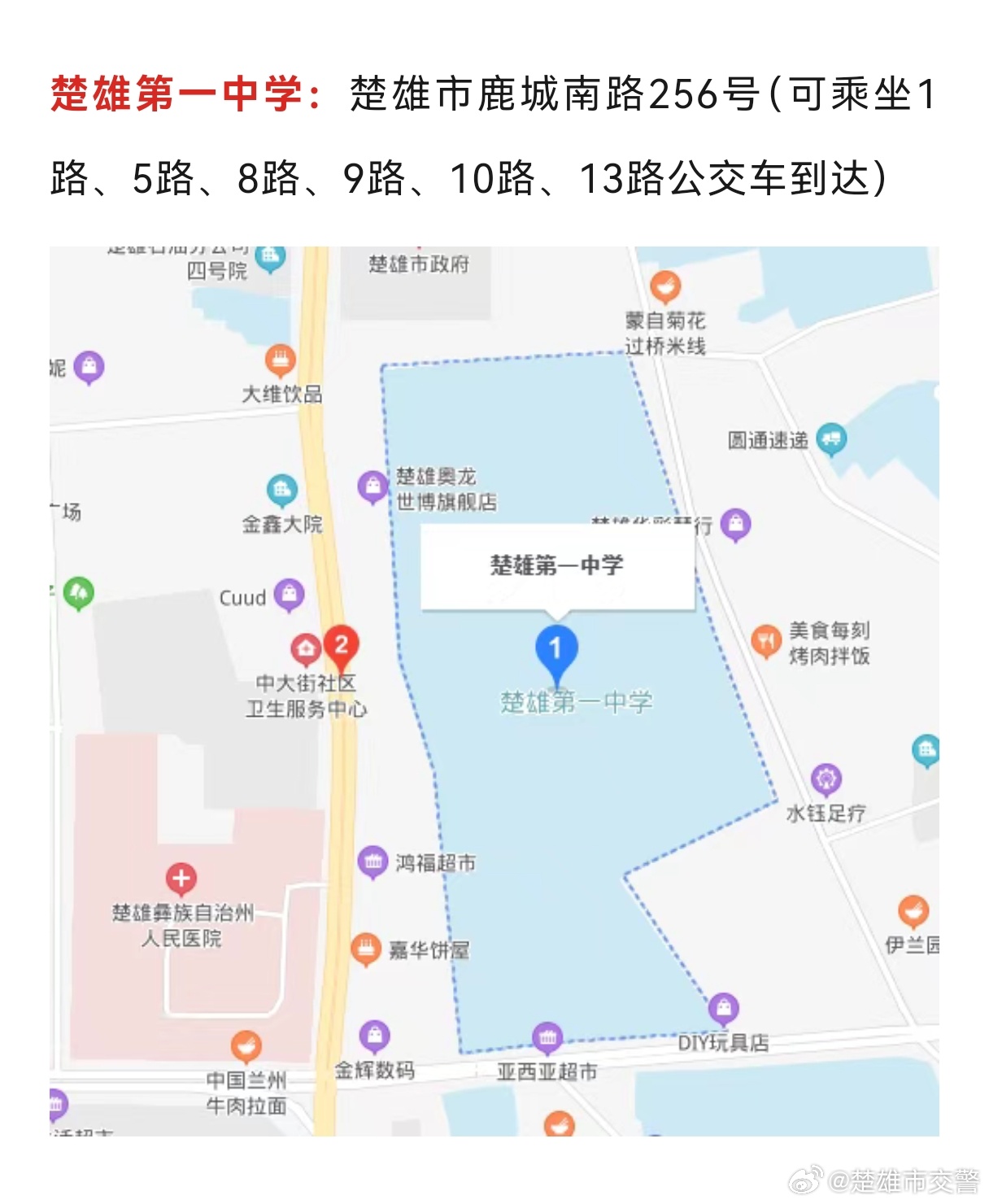This screenshot has width=989, height=1204.
Task: Click the 楚雄华彩琴行 purple shop icon
Action: (734, 522)
